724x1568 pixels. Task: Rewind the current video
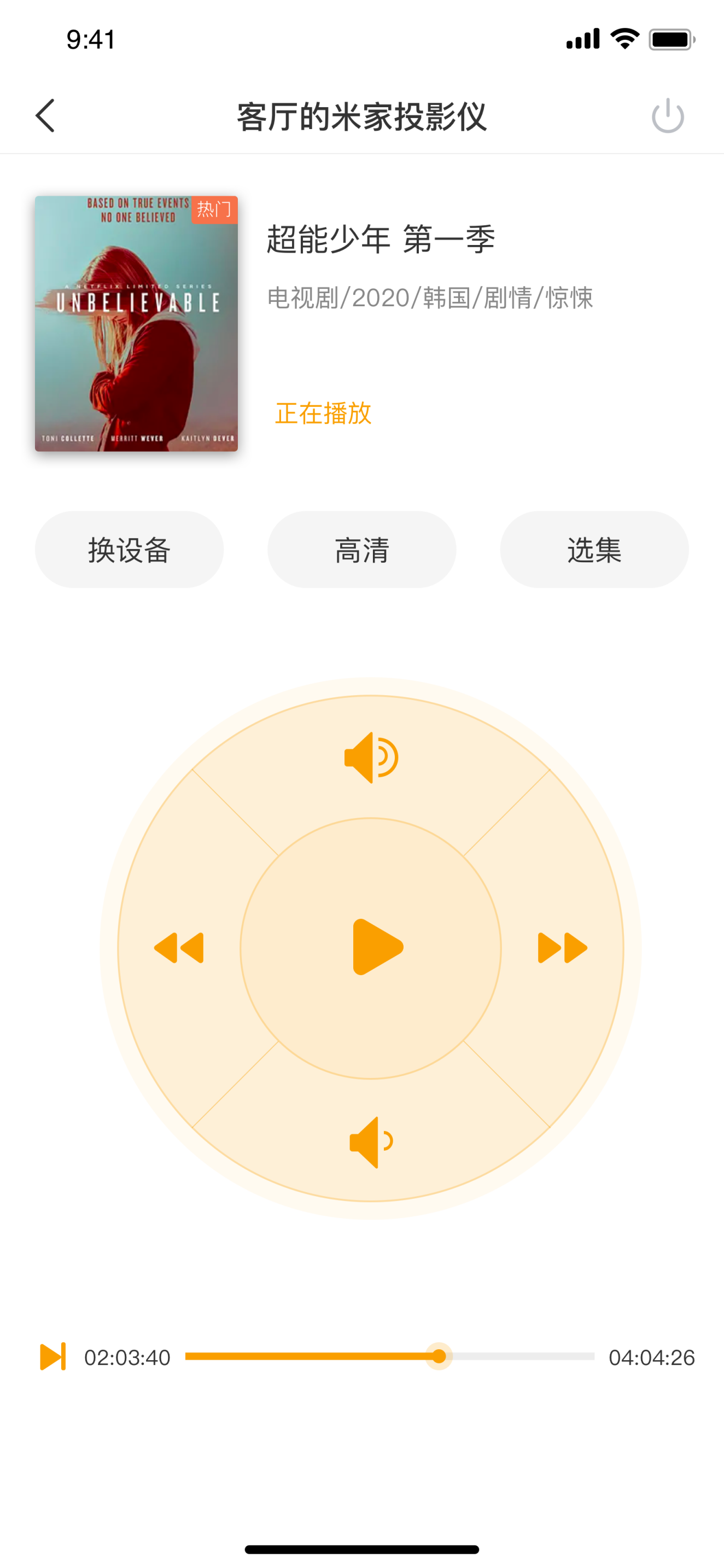point(179,948)
